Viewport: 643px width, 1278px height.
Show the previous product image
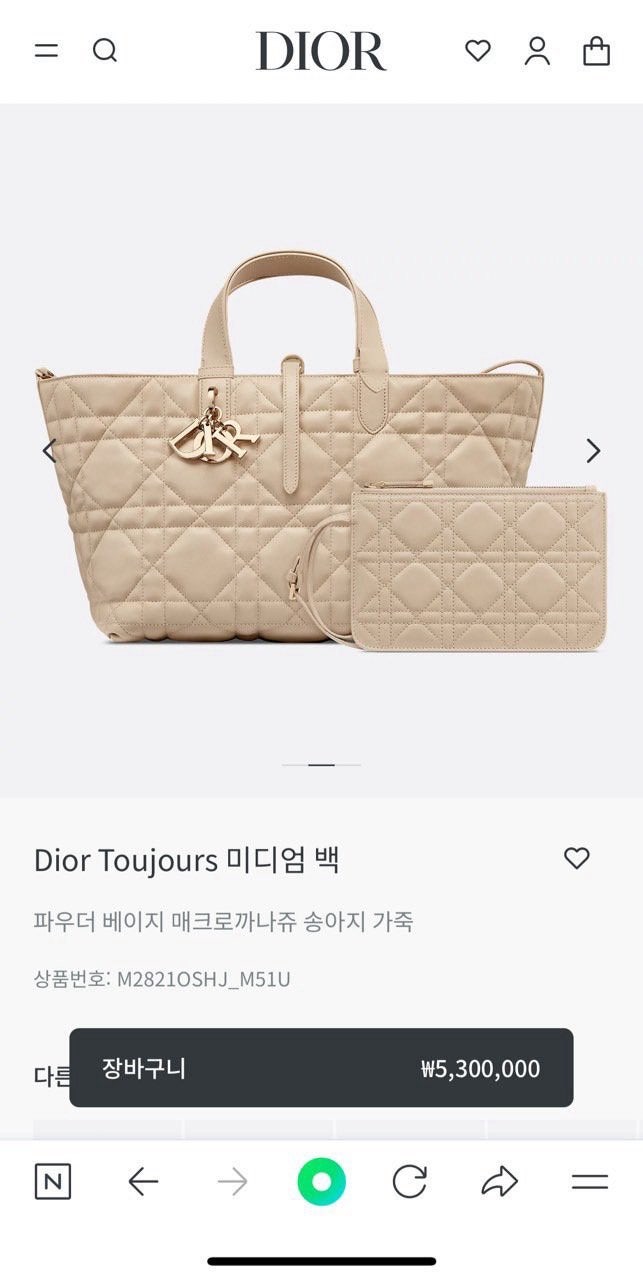pyautogui.click(x=48, y=451)
